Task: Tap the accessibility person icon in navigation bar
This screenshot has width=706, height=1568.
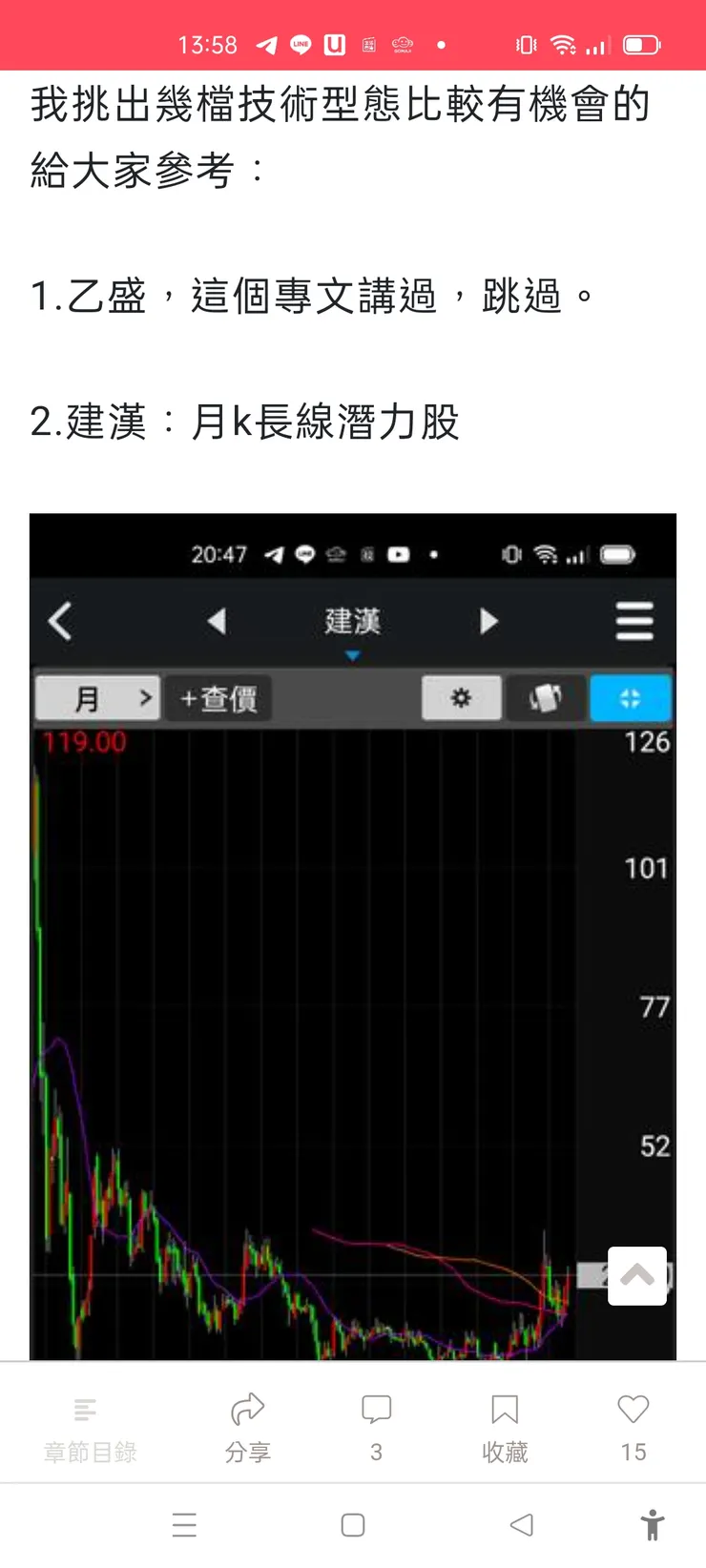Action: (x=654, y=1525)
